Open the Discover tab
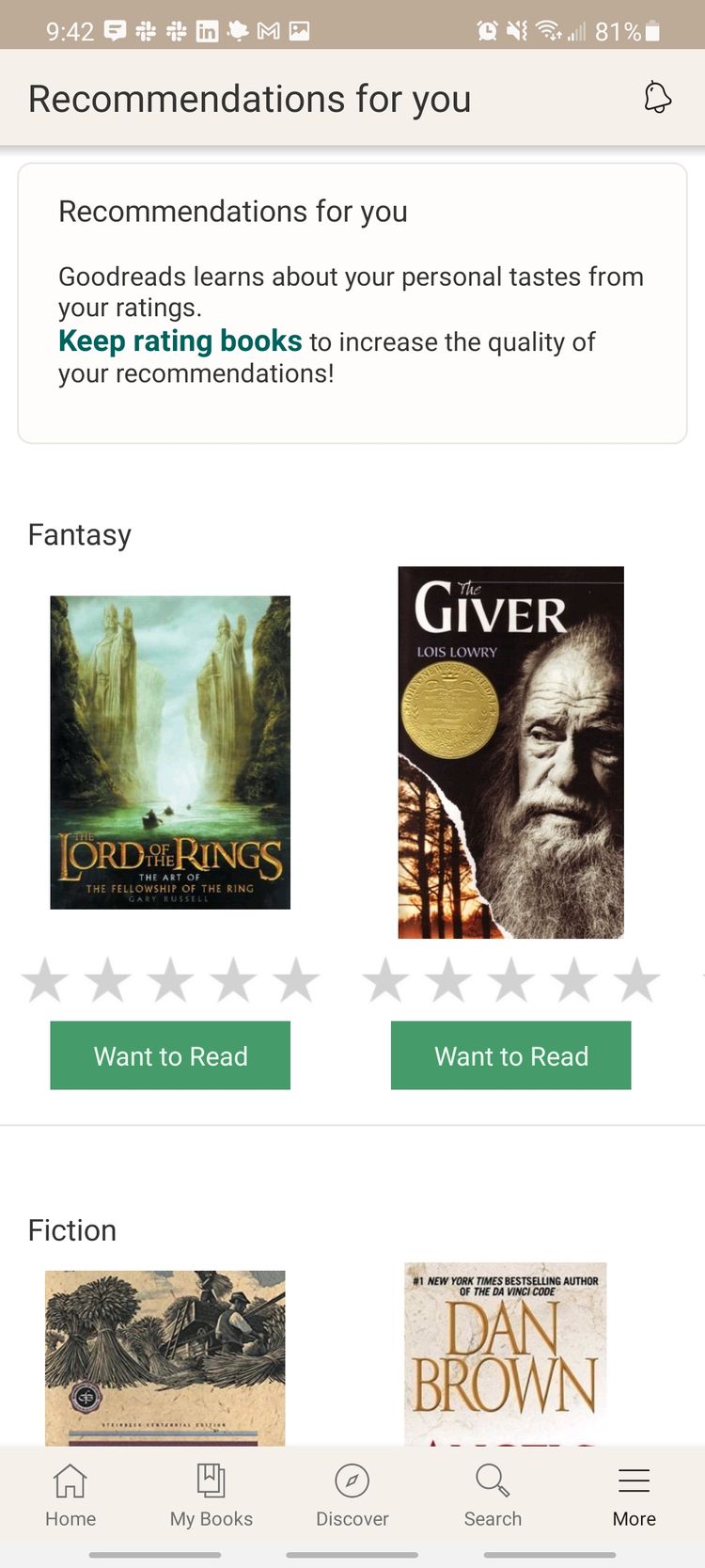705x1568 pixels. pos(352,1495)
